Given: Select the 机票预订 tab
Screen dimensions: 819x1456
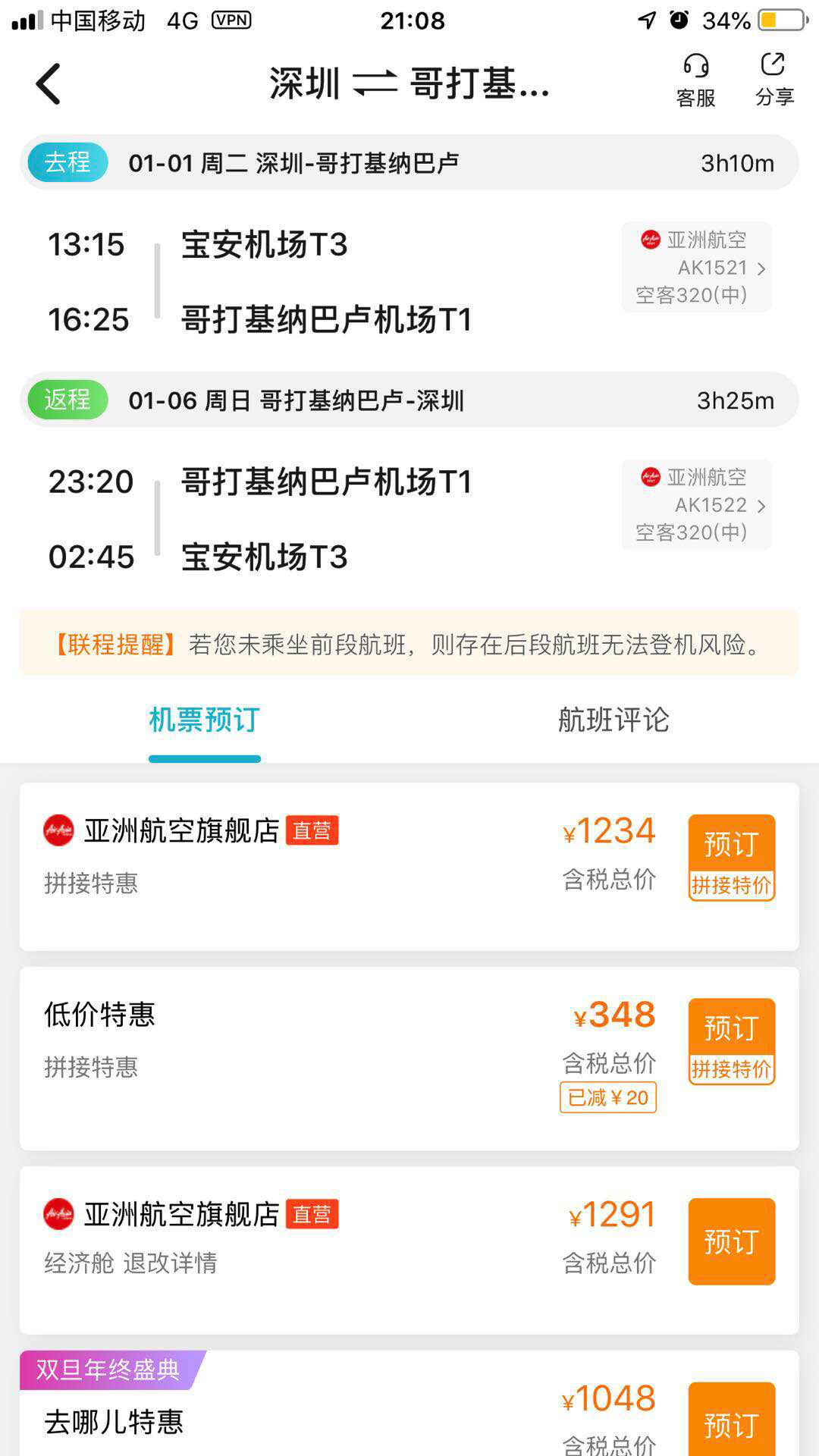Looking at the screenshot, I should pos(204,721).
